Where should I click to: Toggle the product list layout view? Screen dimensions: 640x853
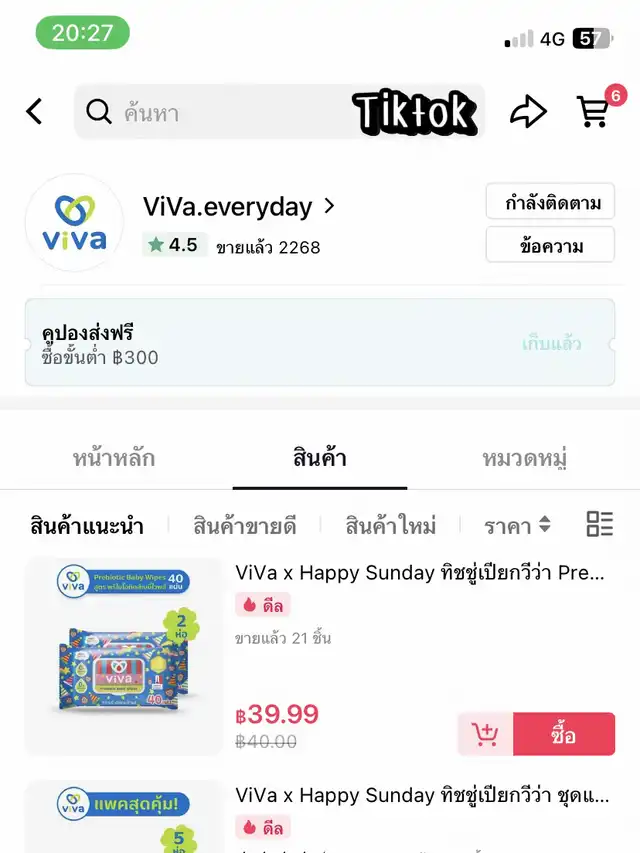coord(599,524)
